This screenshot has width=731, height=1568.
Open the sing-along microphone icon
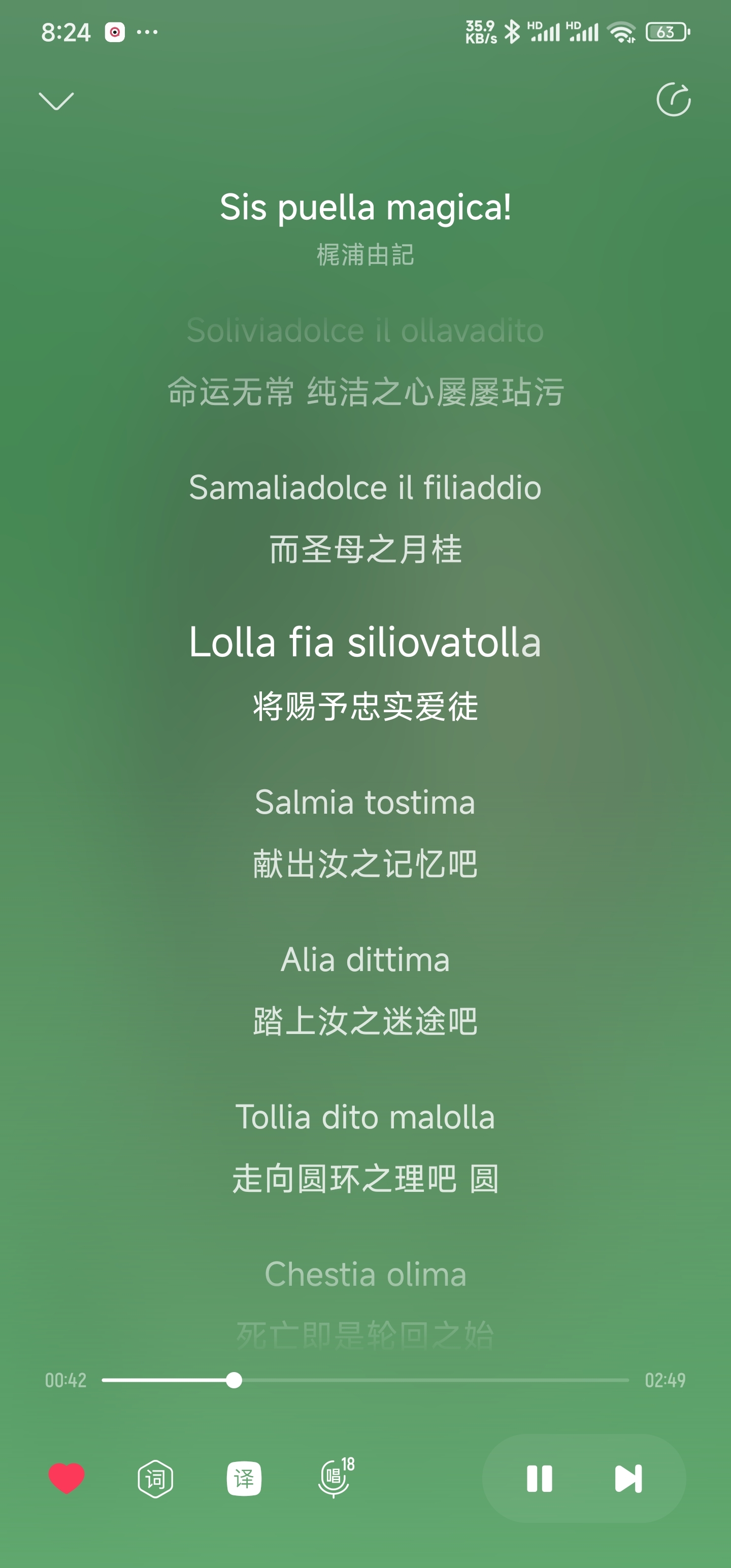tap(335, 1478)
